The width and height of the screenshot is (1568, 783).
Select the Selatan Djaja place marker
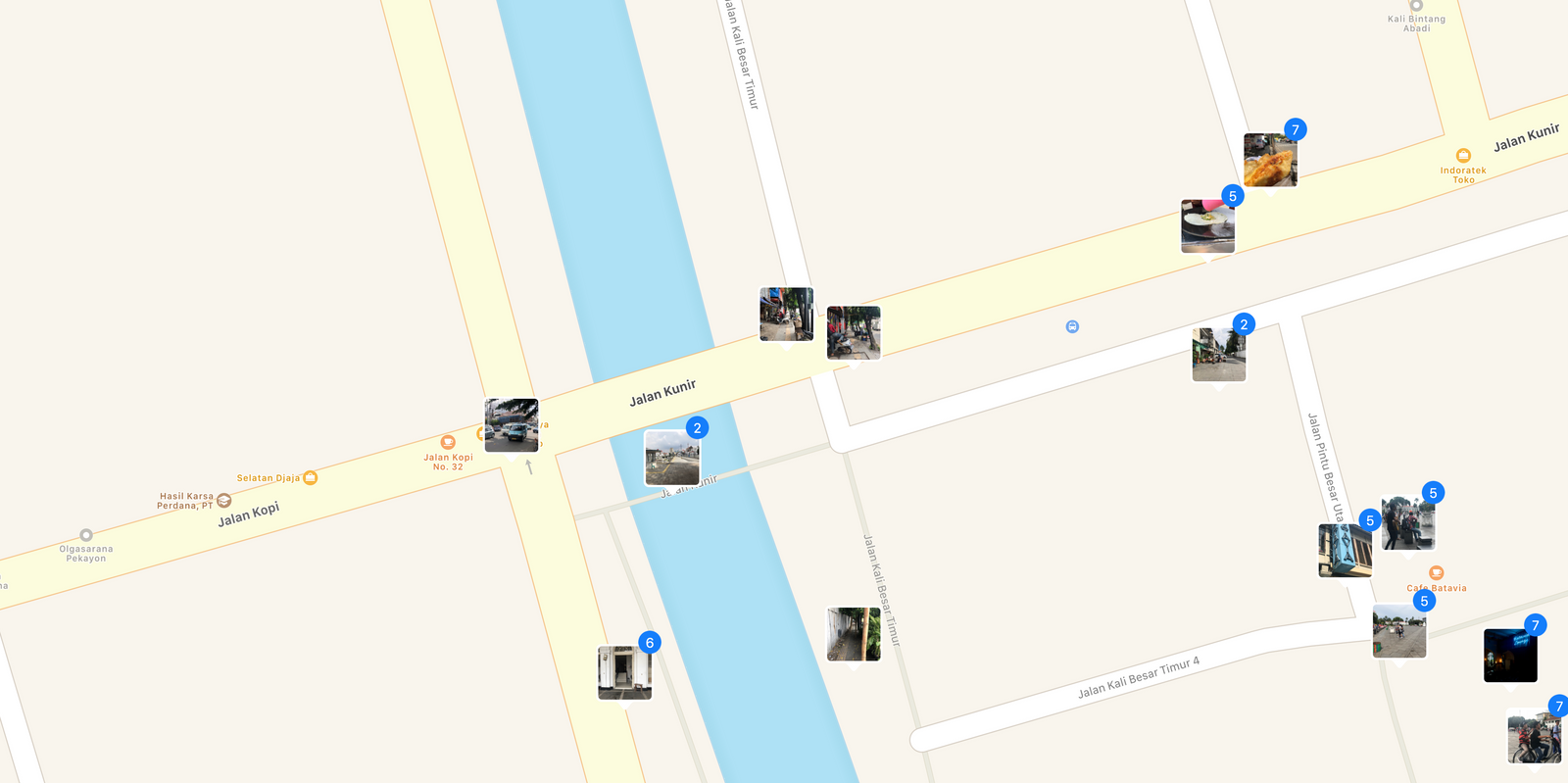(310, 478)
